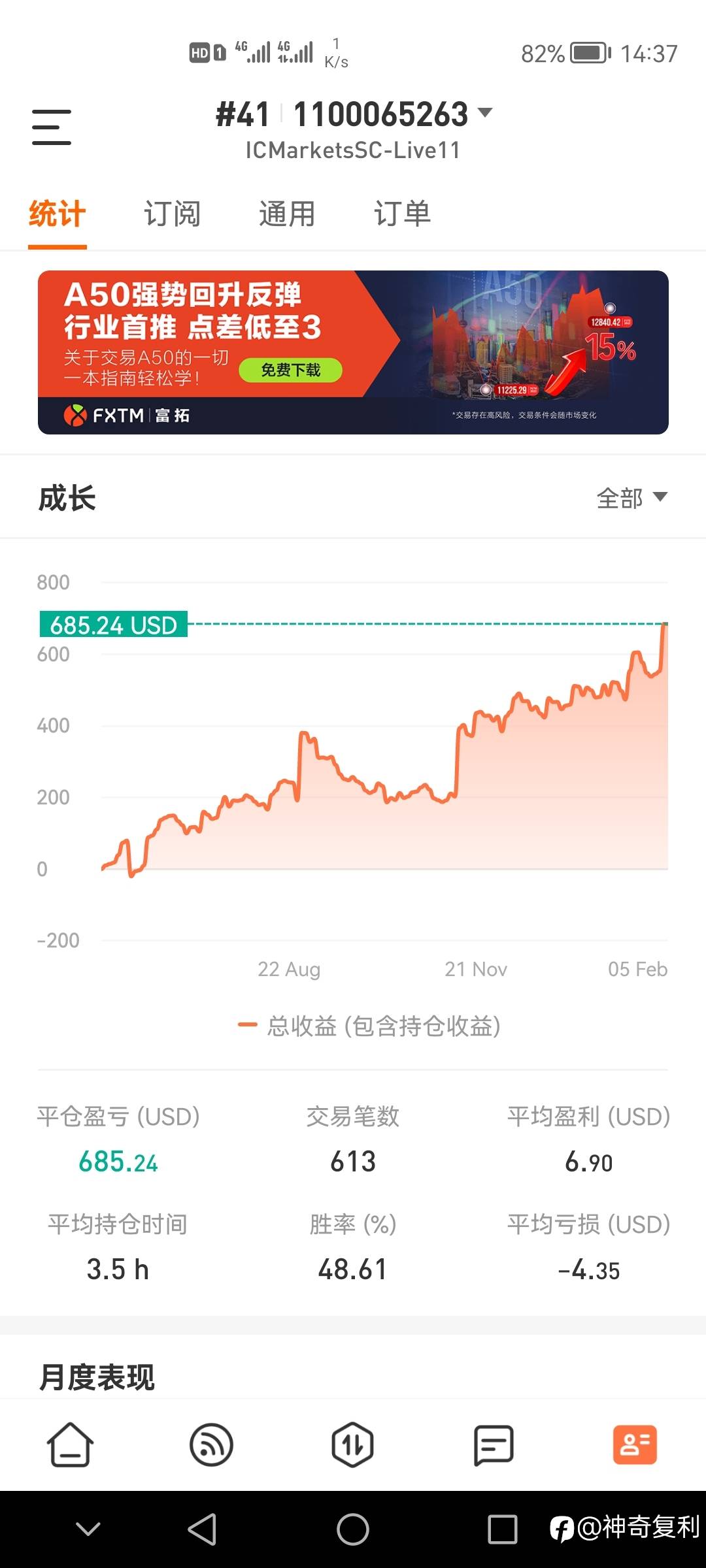Select the 统计 tab
706x1568 pixels.
(57, 214)
